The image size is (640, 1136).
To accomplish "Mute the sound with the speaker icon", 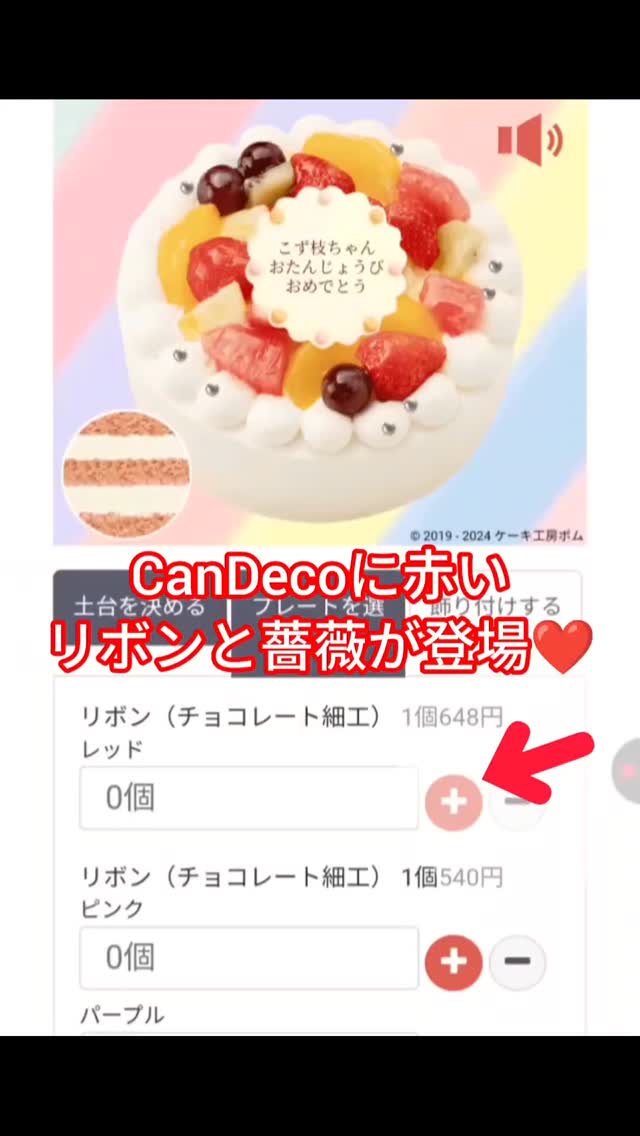I will (529, 140).
